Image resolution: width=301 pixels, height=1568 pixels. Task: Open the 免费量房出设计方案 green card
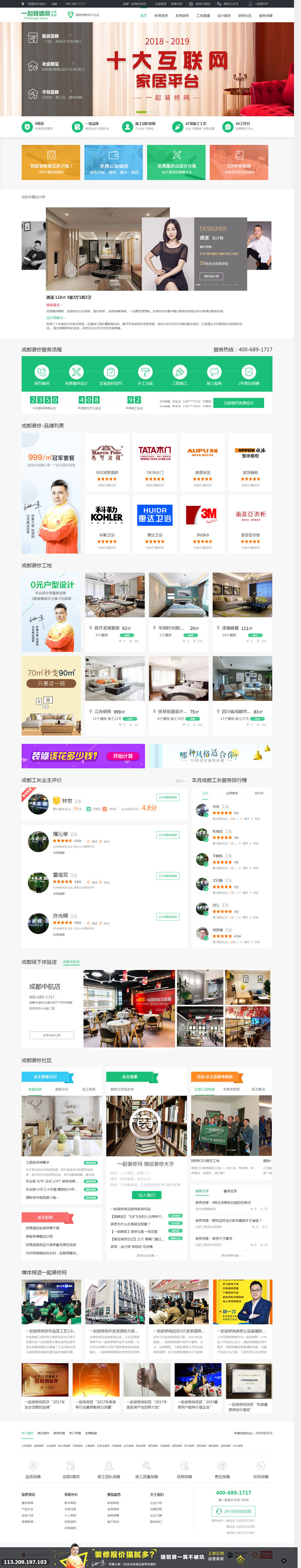pos(176,162)
